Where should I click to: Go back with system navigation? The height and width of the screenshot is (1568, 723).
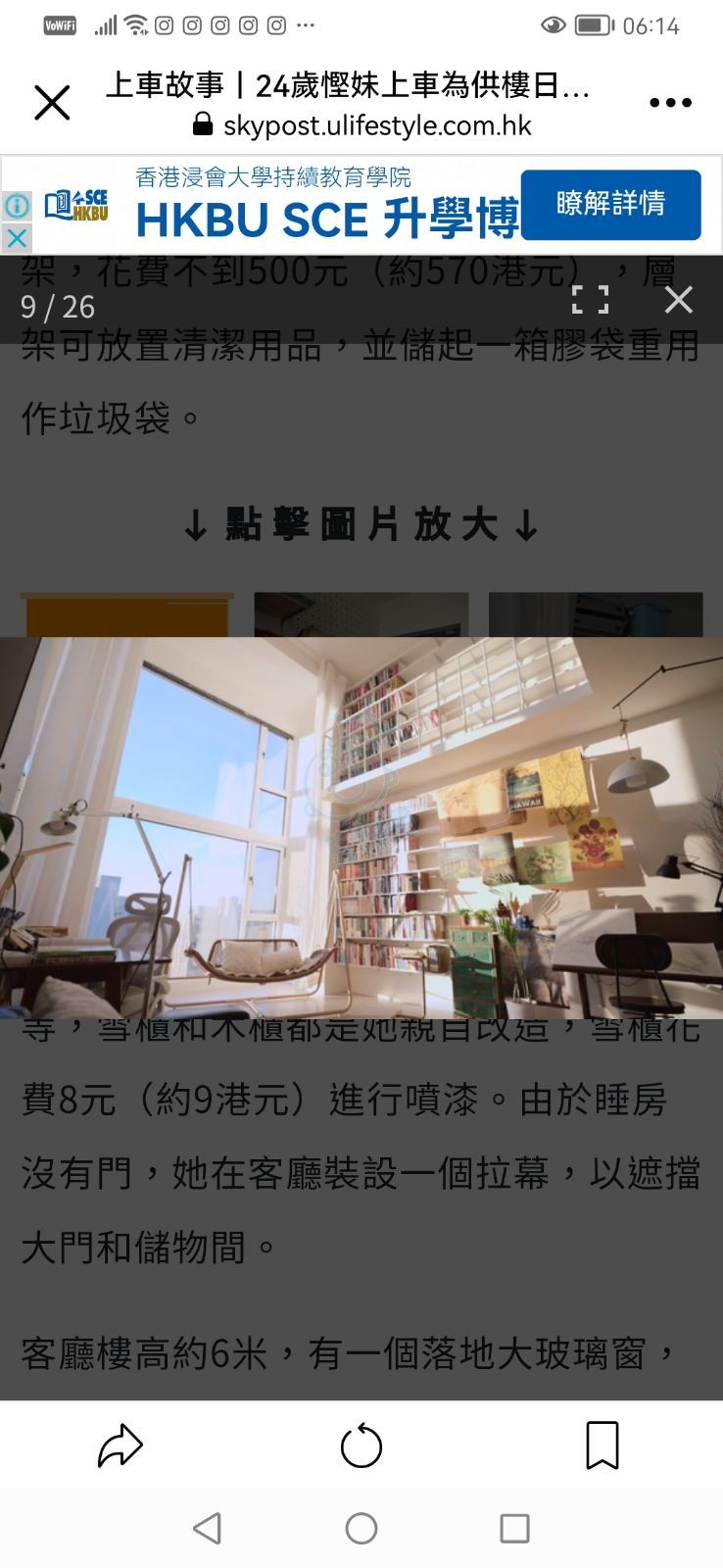click(x=207, y=1529)
